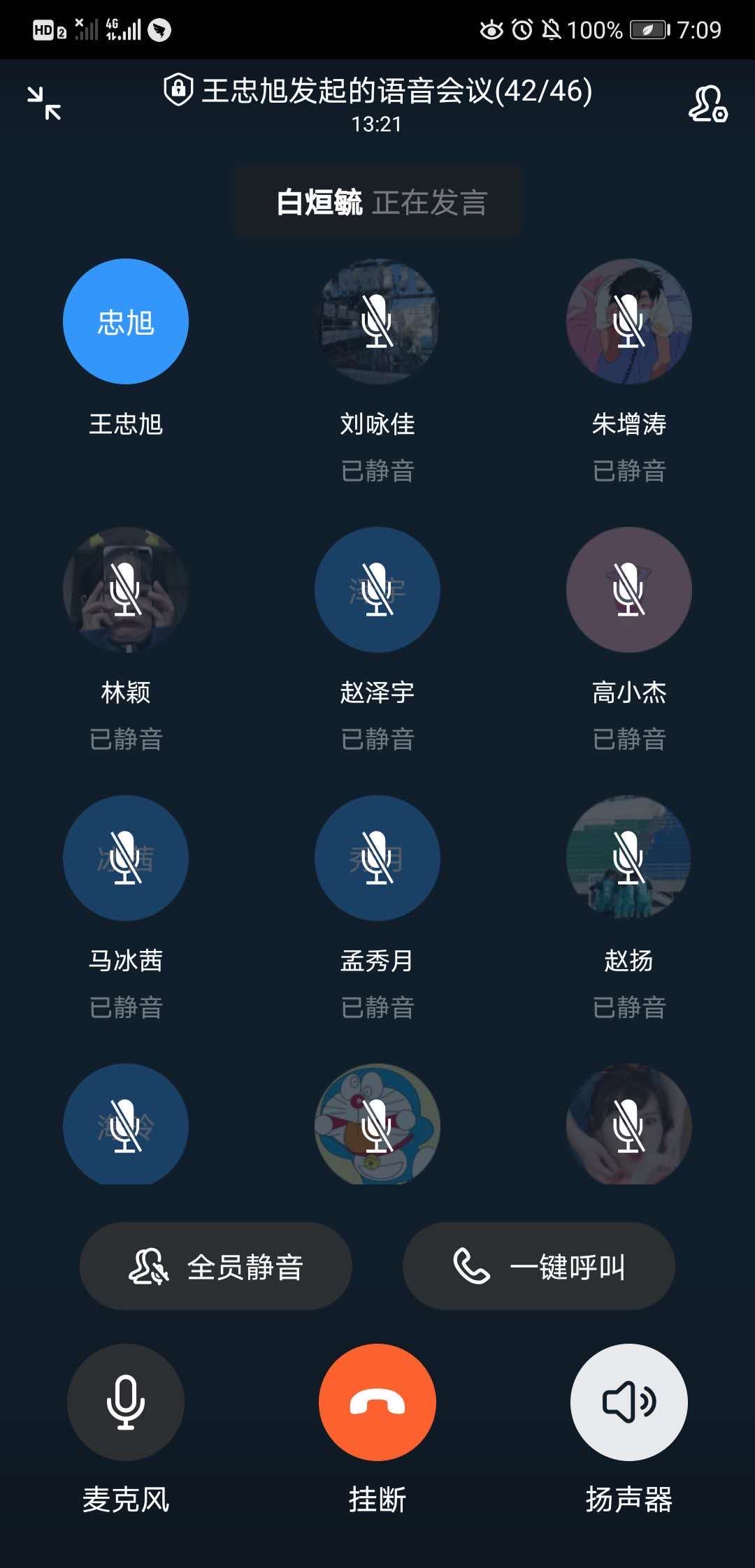Open 高小杰's participant avatar
755x1568 pixels.
[629, 590]
